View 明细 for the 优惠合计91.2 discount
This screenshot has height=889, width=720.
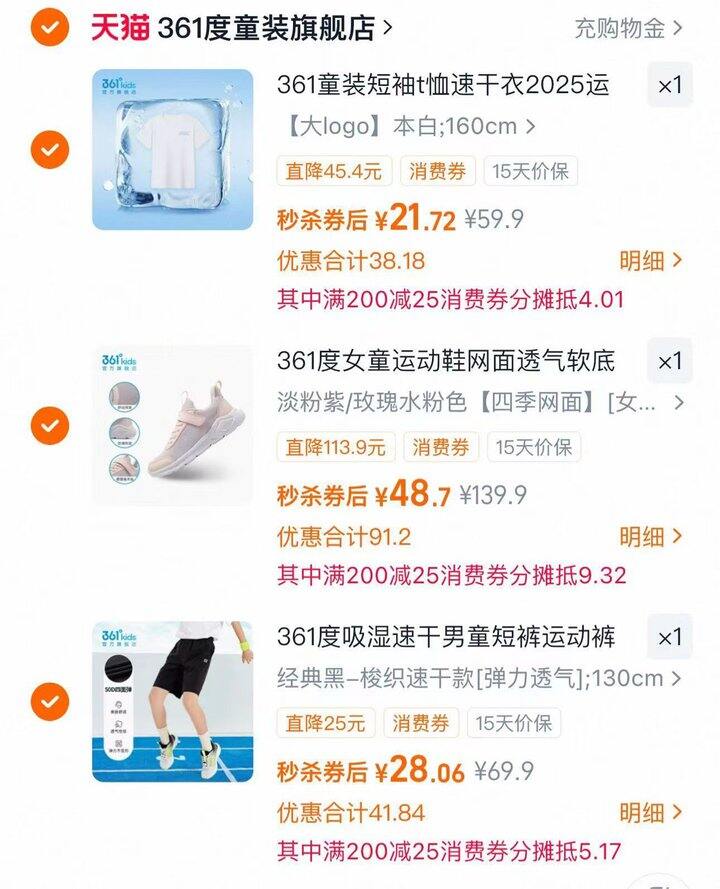pyautogui.click(x=650, y=537)
